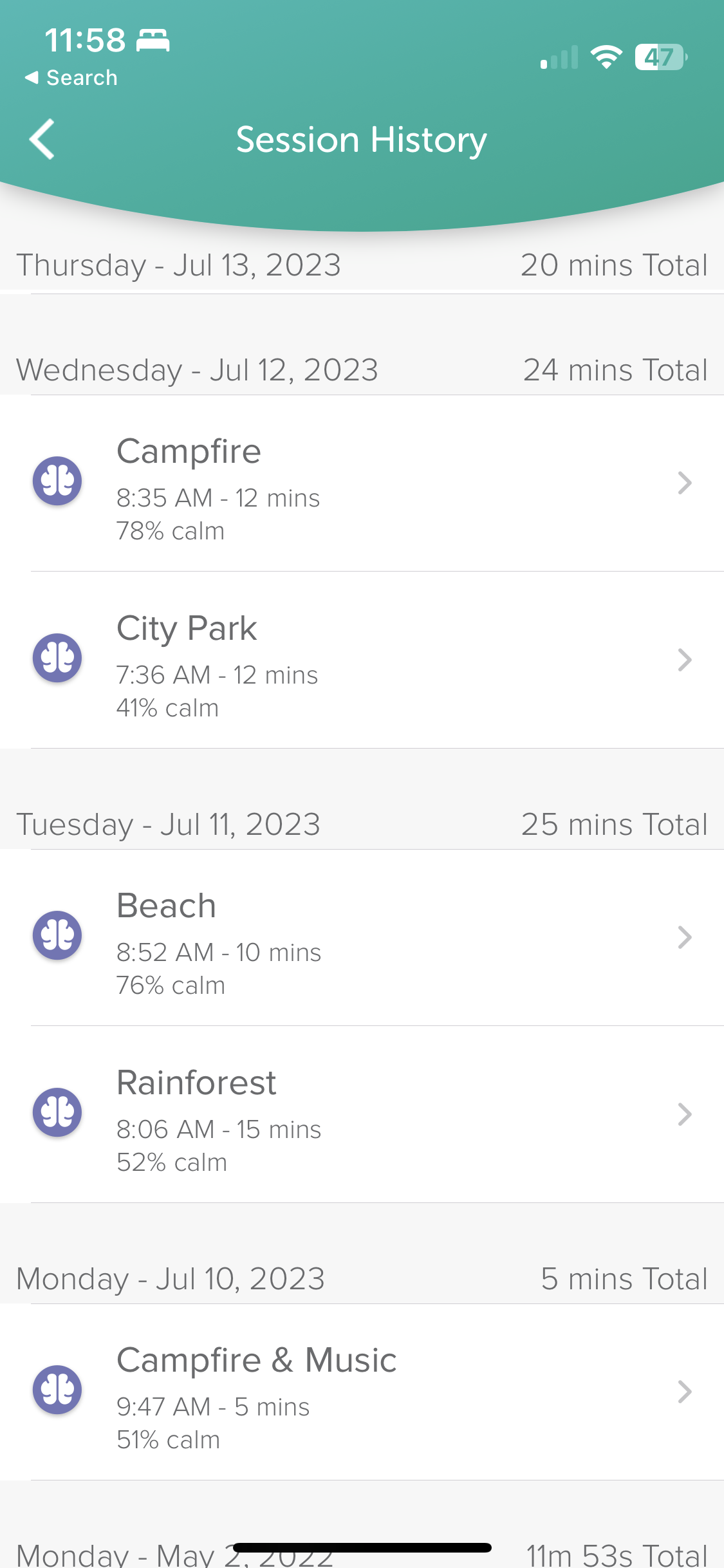View City Park session details
The height and width of the screenshot is (1568, 724).
(x=362, y=660)
